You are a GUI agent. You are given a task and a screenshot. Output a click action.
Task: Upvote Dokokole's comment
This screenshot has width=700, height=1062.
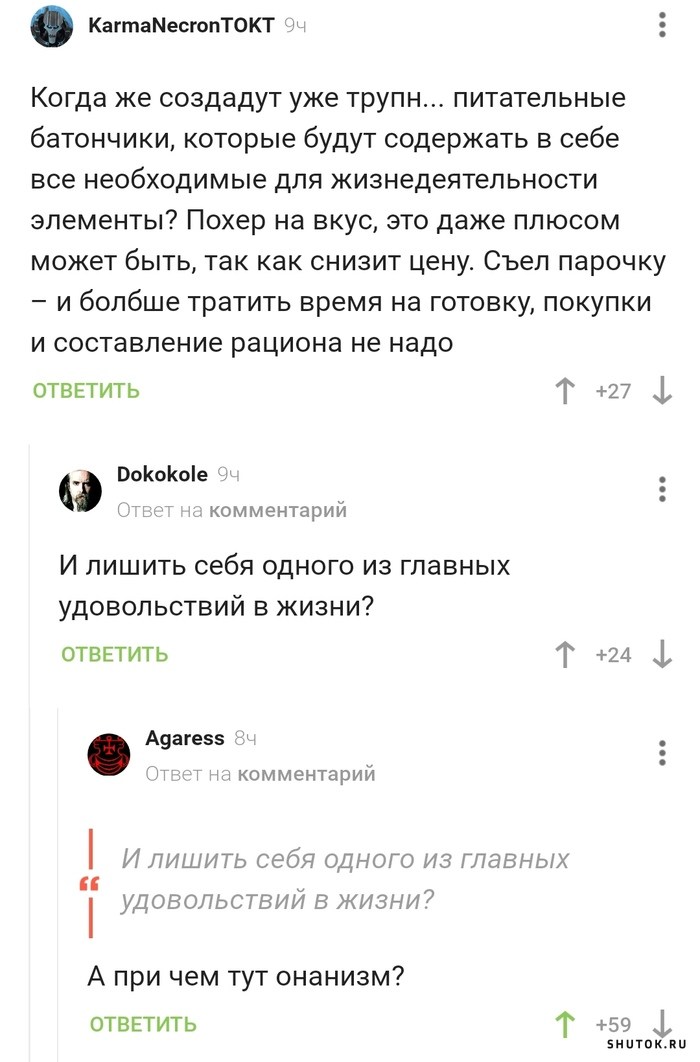coord(565,655)
